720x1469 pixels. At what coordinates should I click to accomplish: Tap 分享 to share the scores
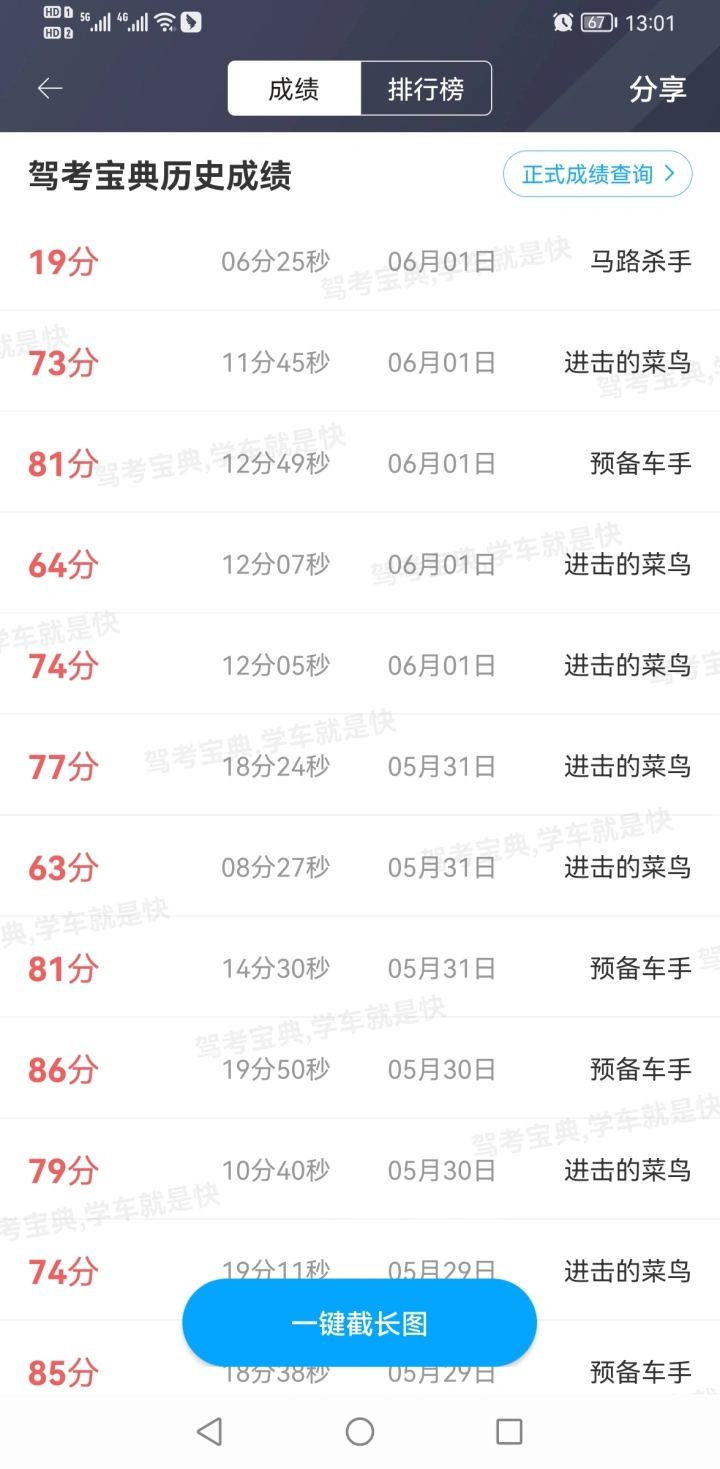pos(658,89)
